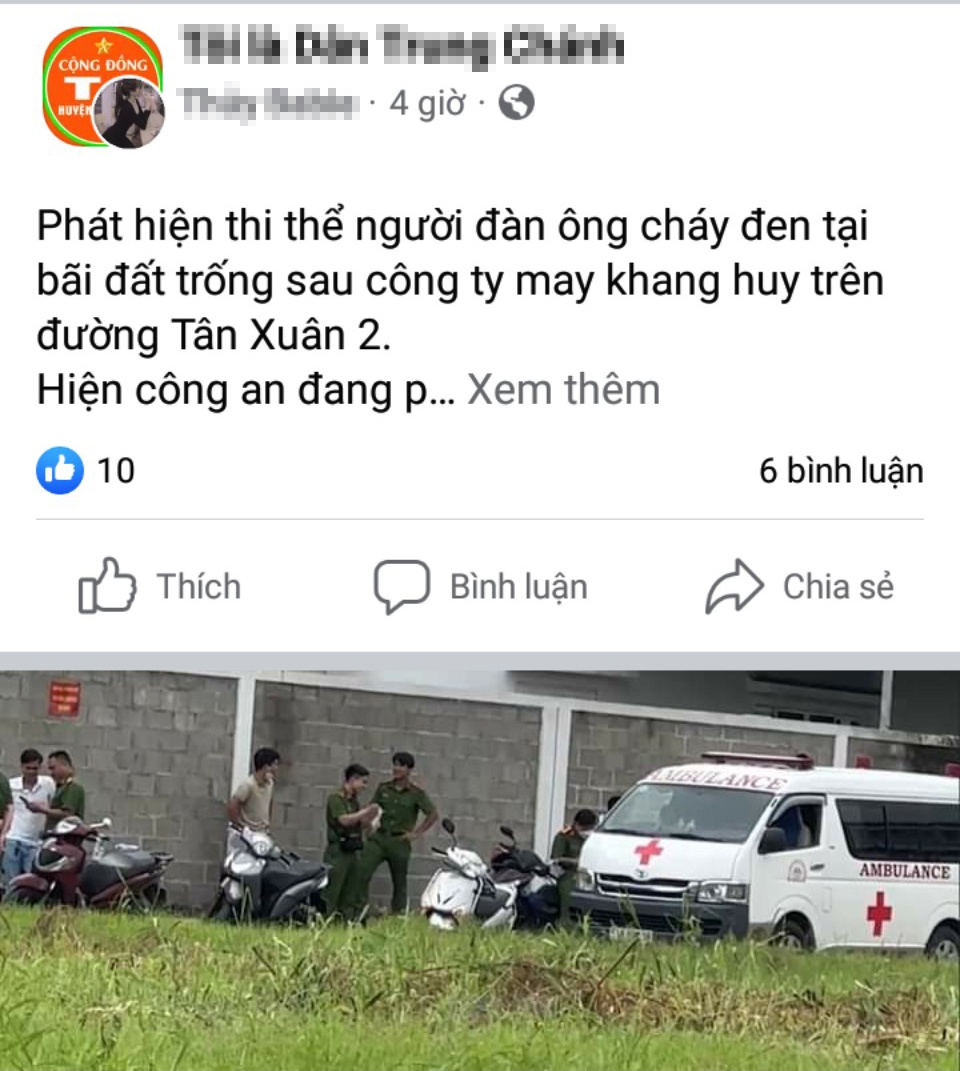Open the blurred group name title
Image resolution: width=960 pixels, height=1071 pixels.
click(x=400, y=45)
